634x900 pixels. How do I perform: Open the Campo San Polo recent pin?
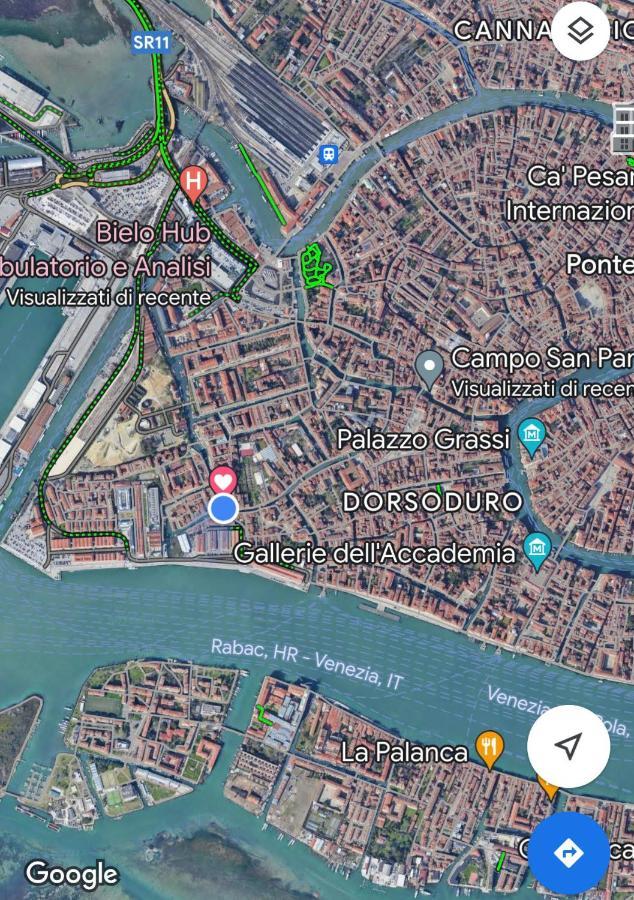[429, 368]
